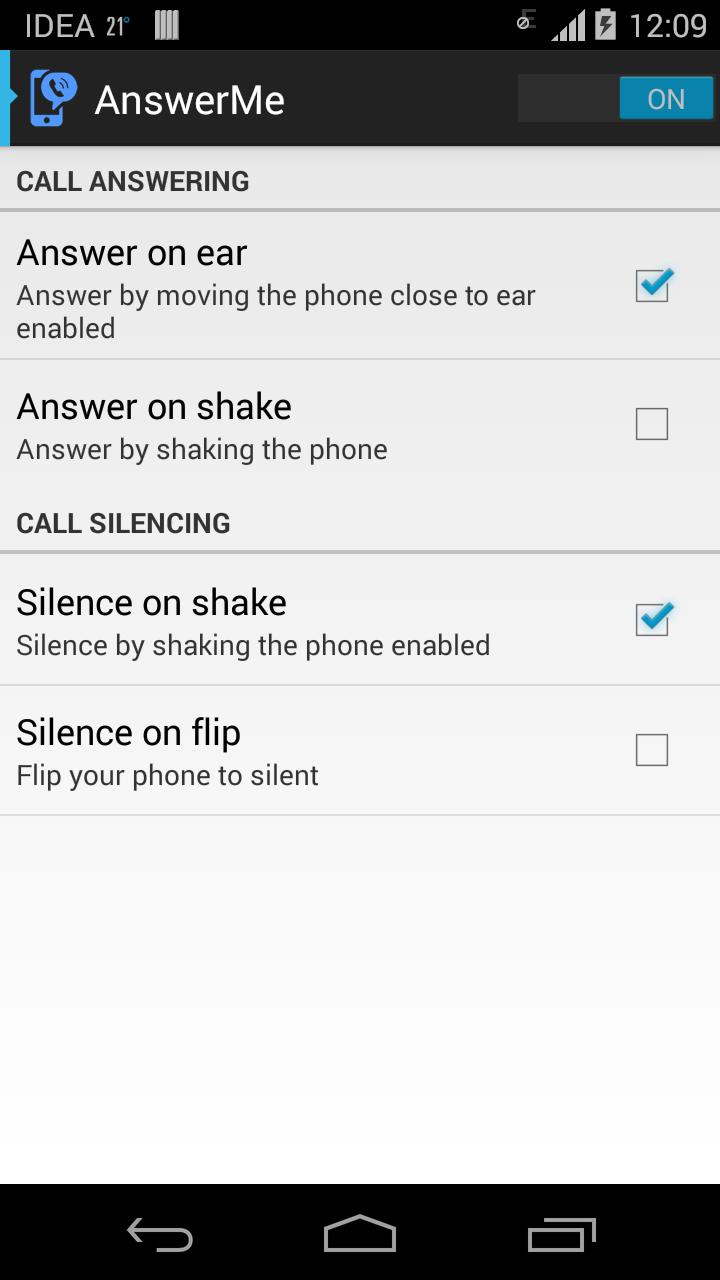
Task: Uncheck the Silence on shake option
Action: (x=652, y=620)
